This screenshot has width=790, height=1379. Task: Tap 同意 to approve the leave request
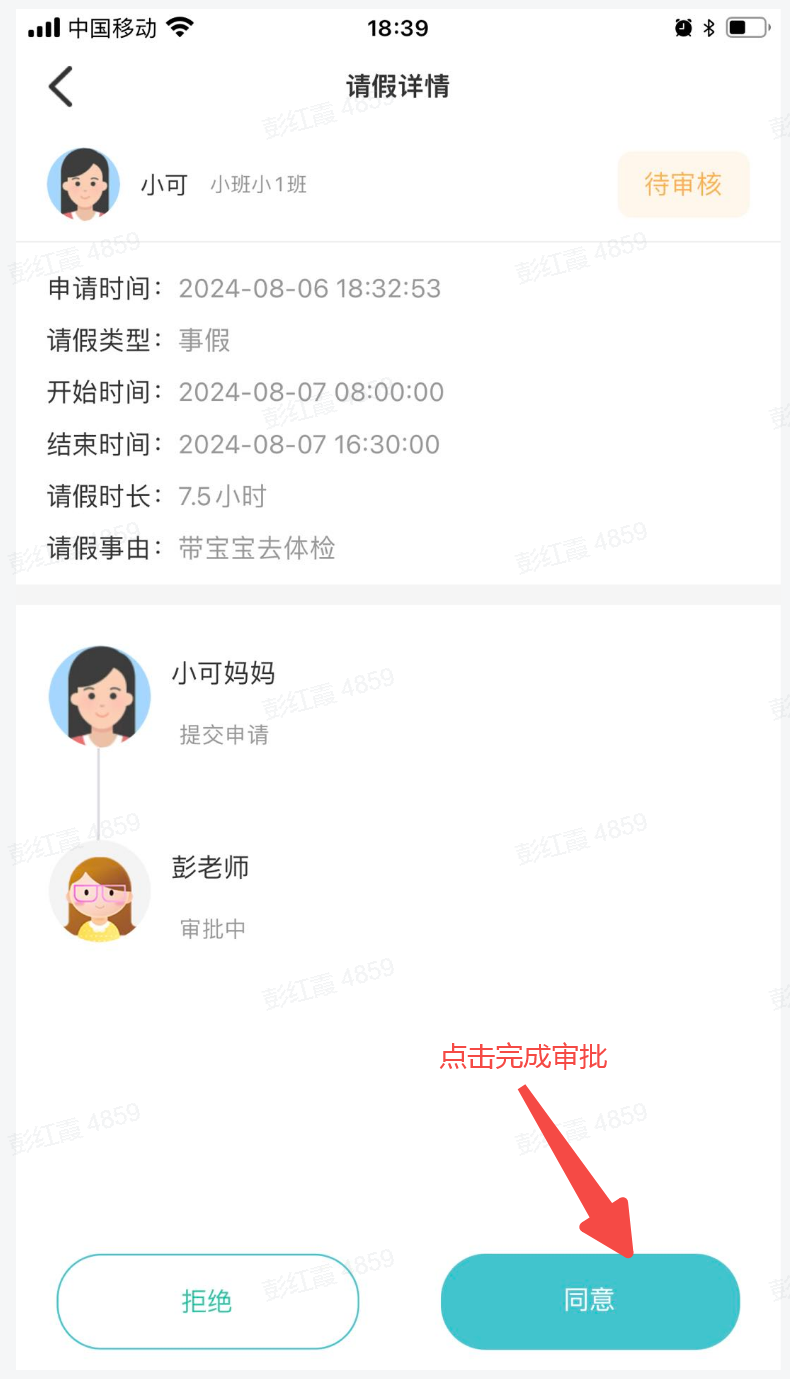point(590,1300)
